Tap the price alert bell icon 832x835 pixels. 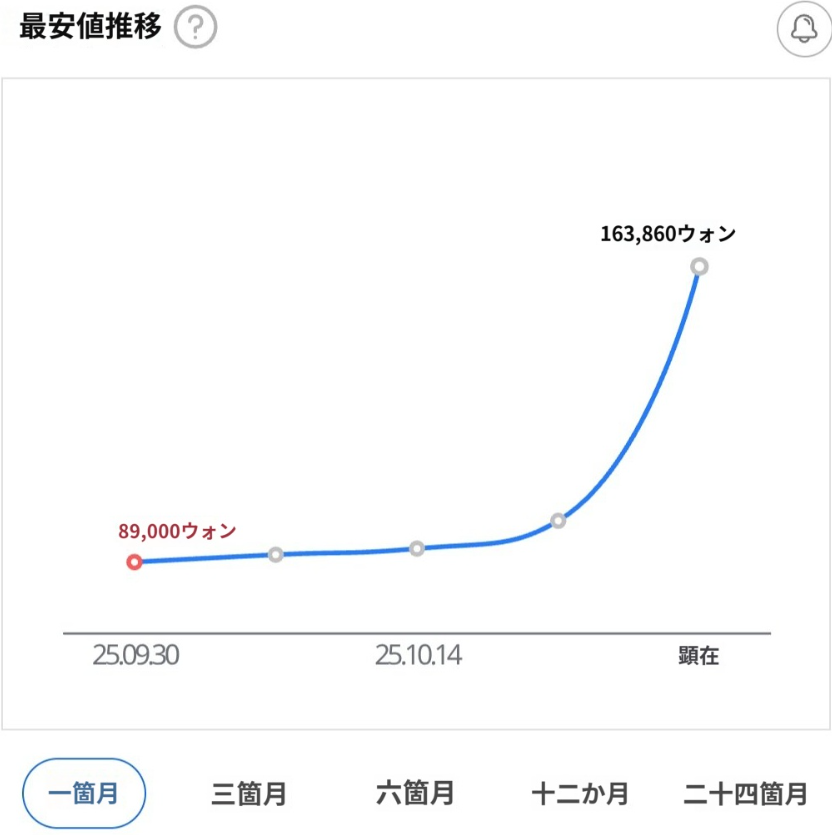click(804, 29)
